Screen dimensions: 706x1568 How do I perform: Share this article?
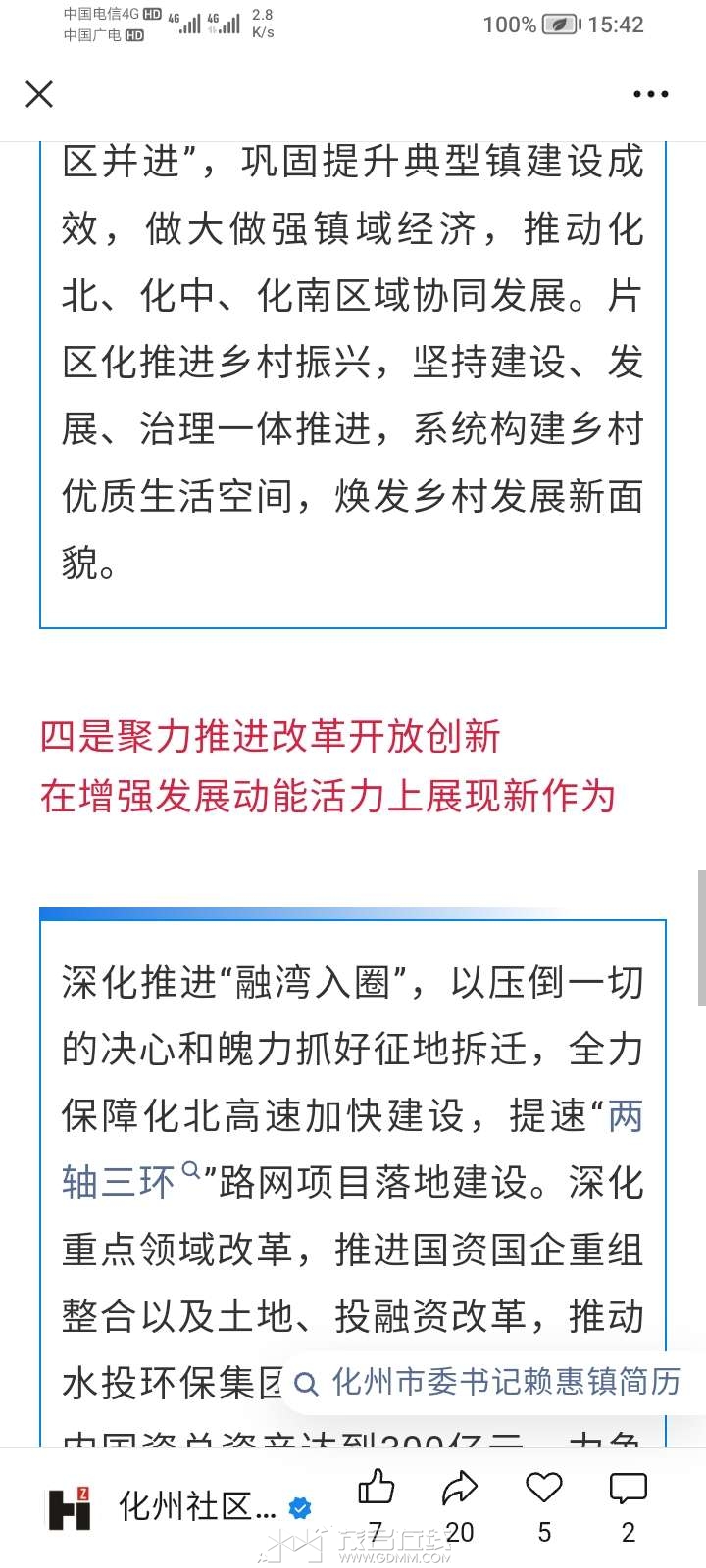459,1490
